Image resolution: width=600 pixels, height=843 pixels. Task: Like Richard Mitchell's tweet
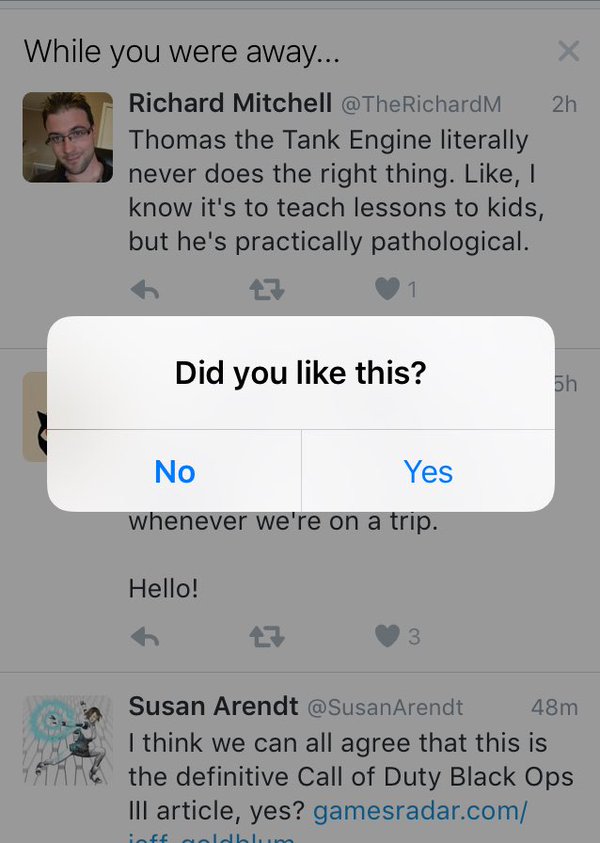(x=388, y=290)
